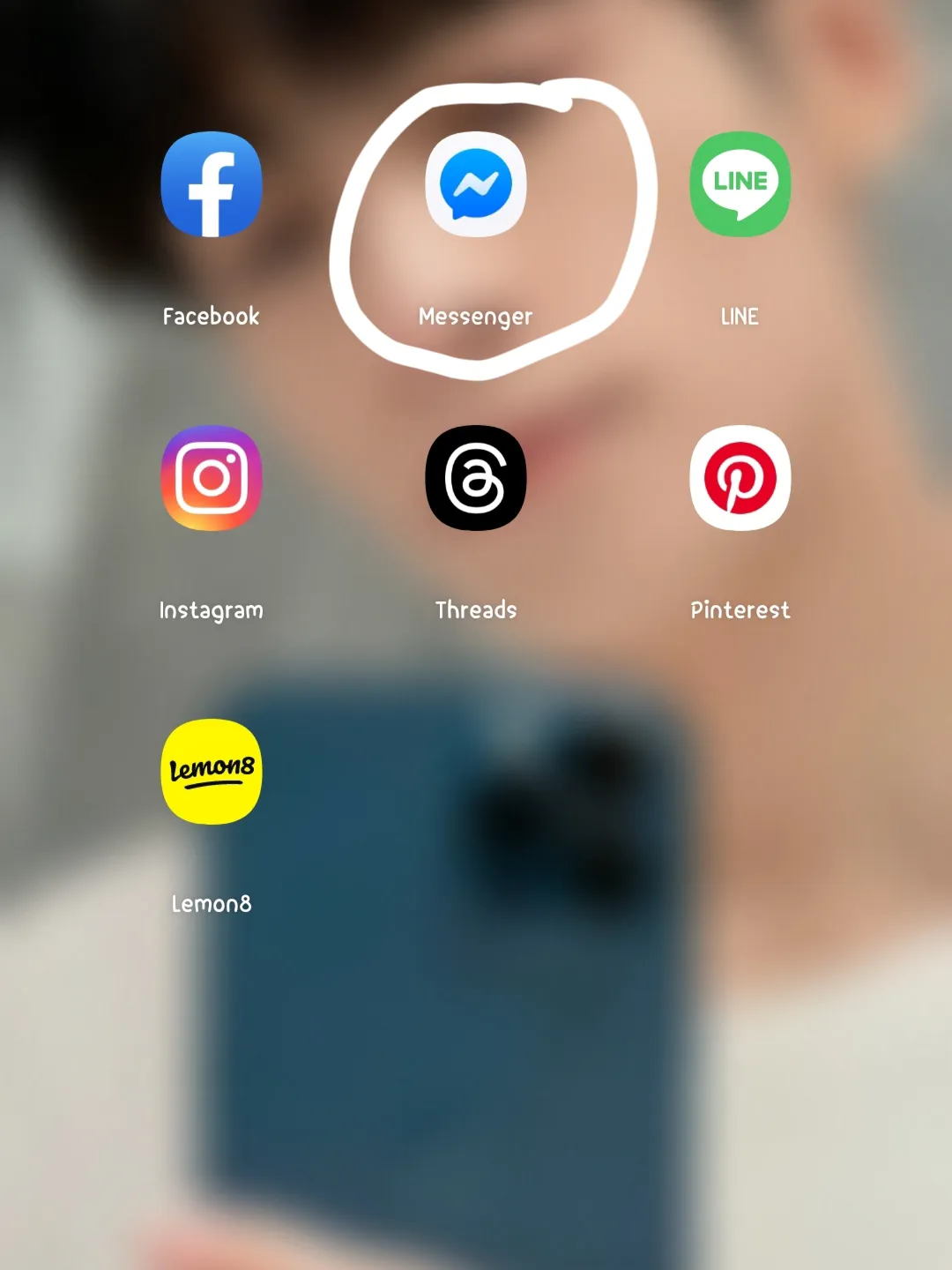Screen dimensions: 952x1270
Task: Launch the Facebook app
Action: [211, 183]
